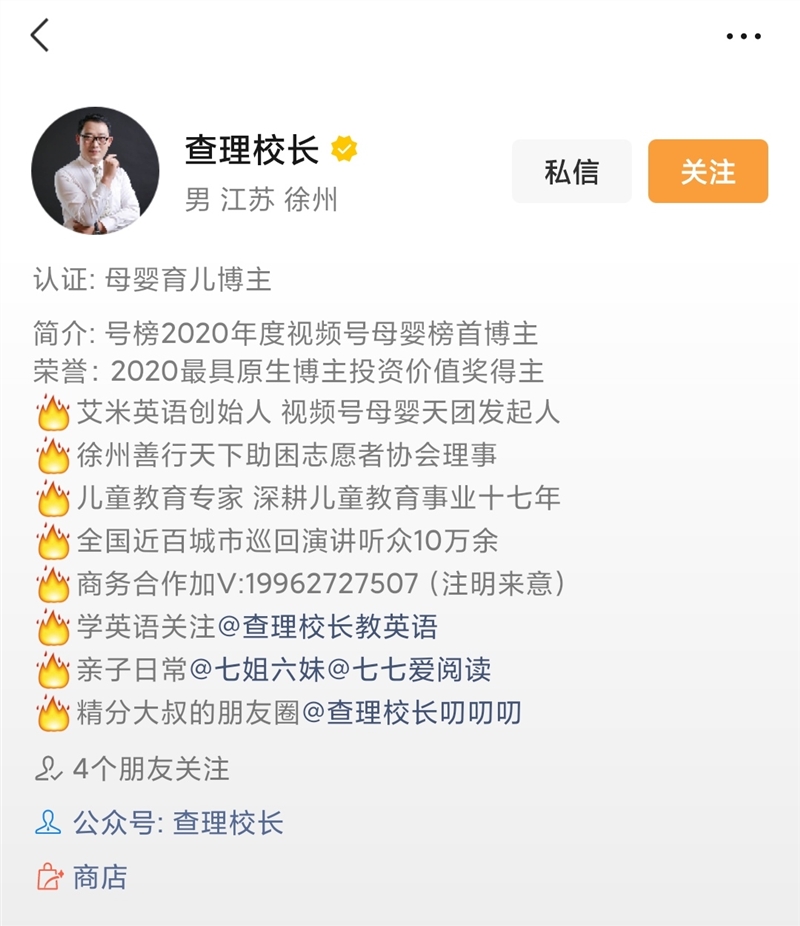Follow 查理校长 with the 关注 button
This screenshot has width=800, height=926.
[707, 172]
